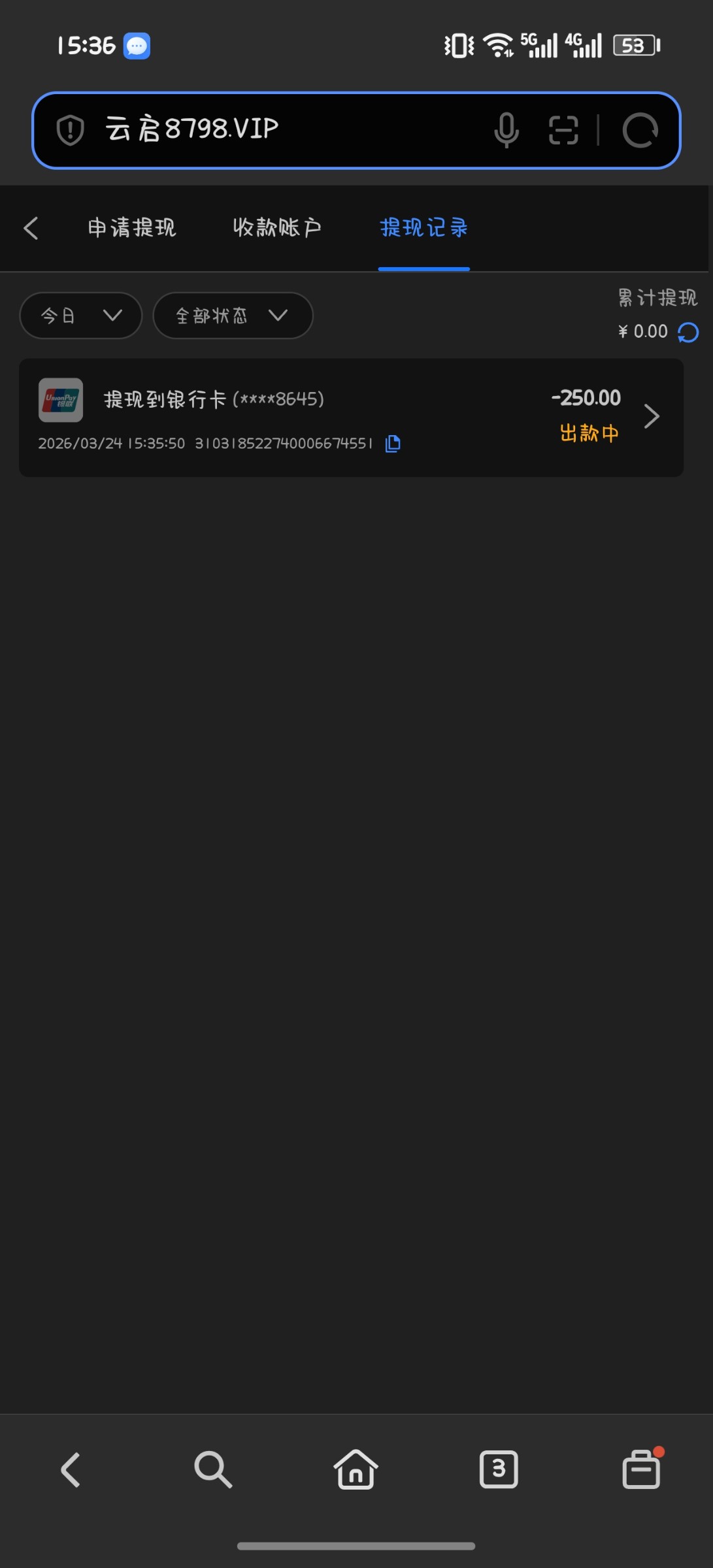Go back using the header arrow
Screen dimensions: 713x1568
pyautogui.click(x=31, y=228)
